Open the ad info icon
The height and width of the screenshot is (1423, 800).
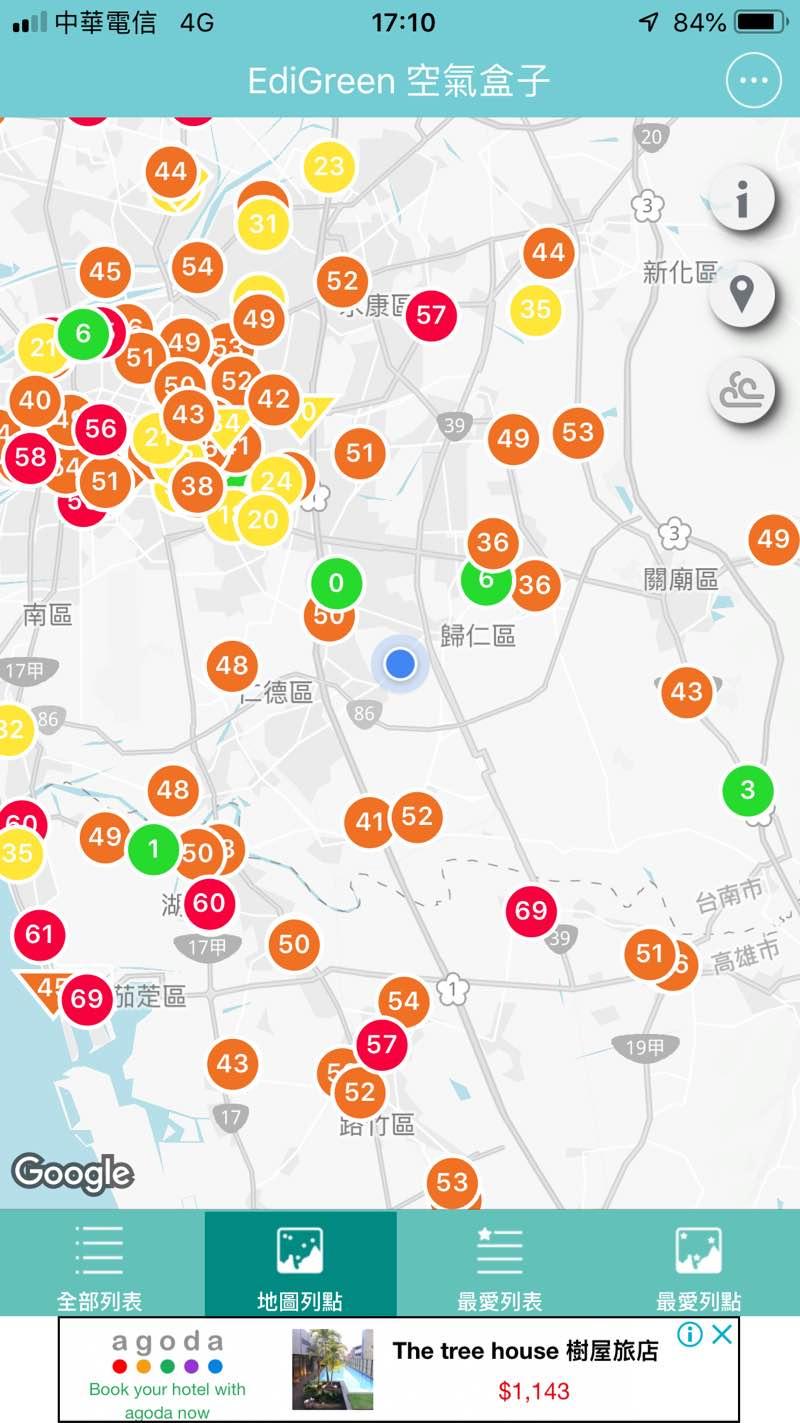689,1334
